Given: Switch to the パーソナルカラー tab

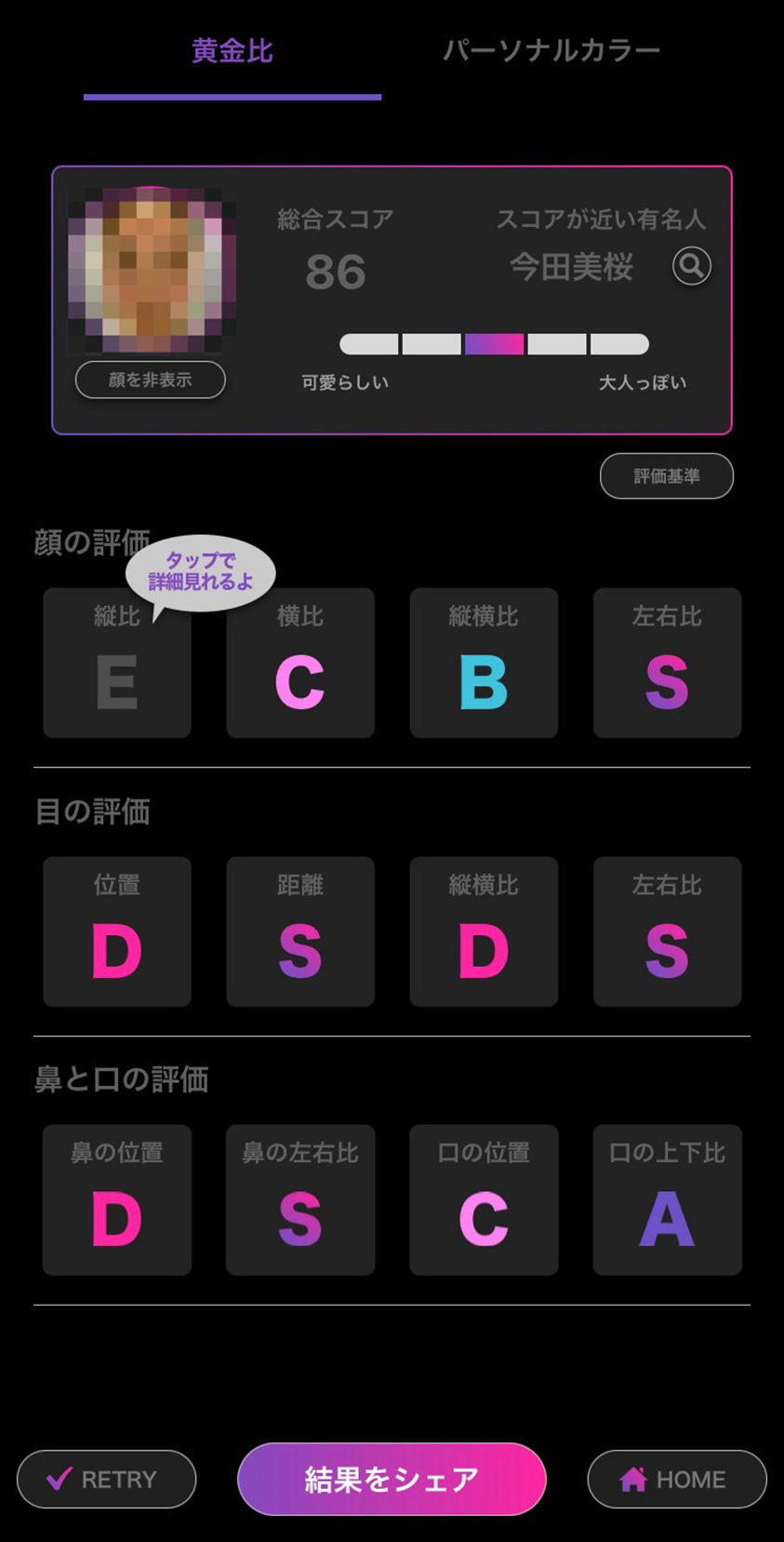Looking at the screenshot, I should click(551, 50).
